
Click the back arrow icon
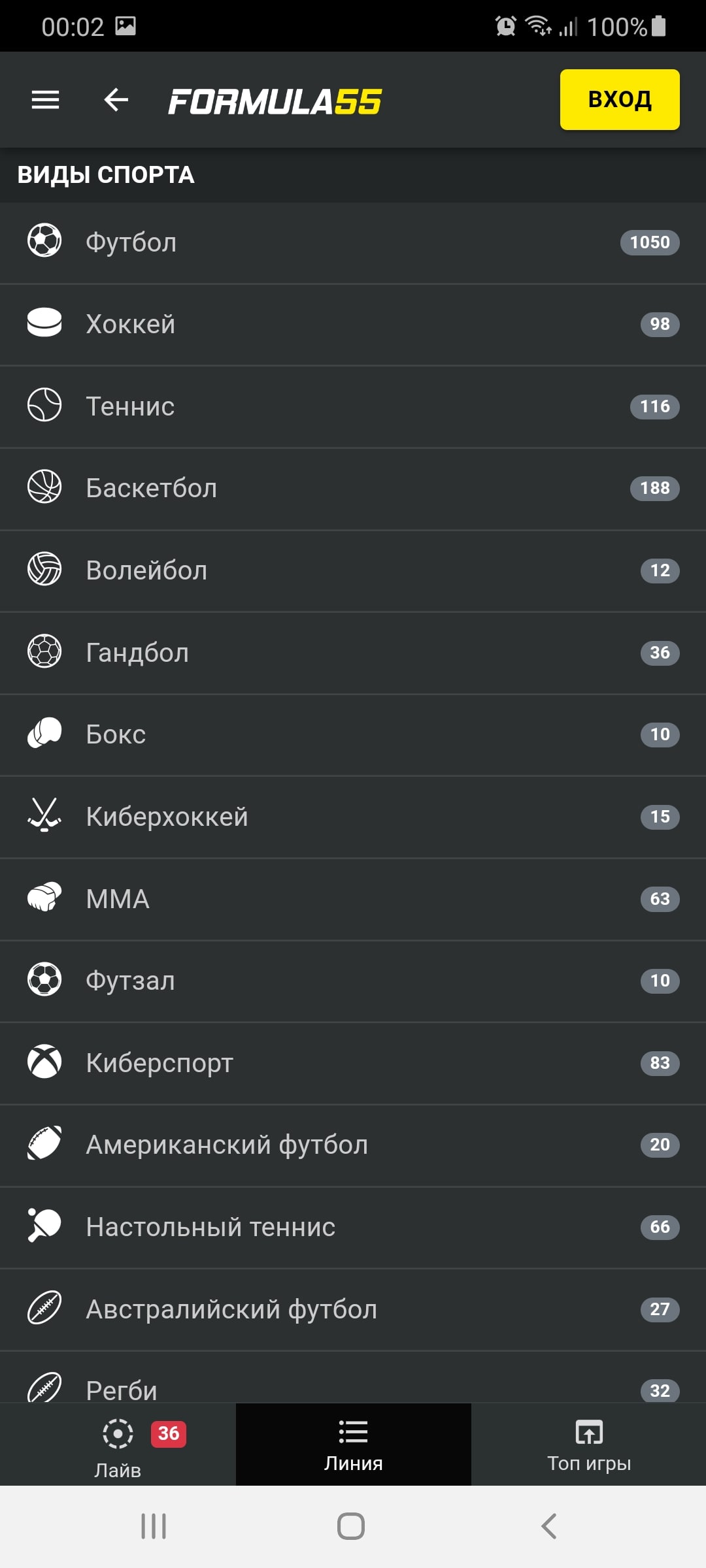coord(115,99)
